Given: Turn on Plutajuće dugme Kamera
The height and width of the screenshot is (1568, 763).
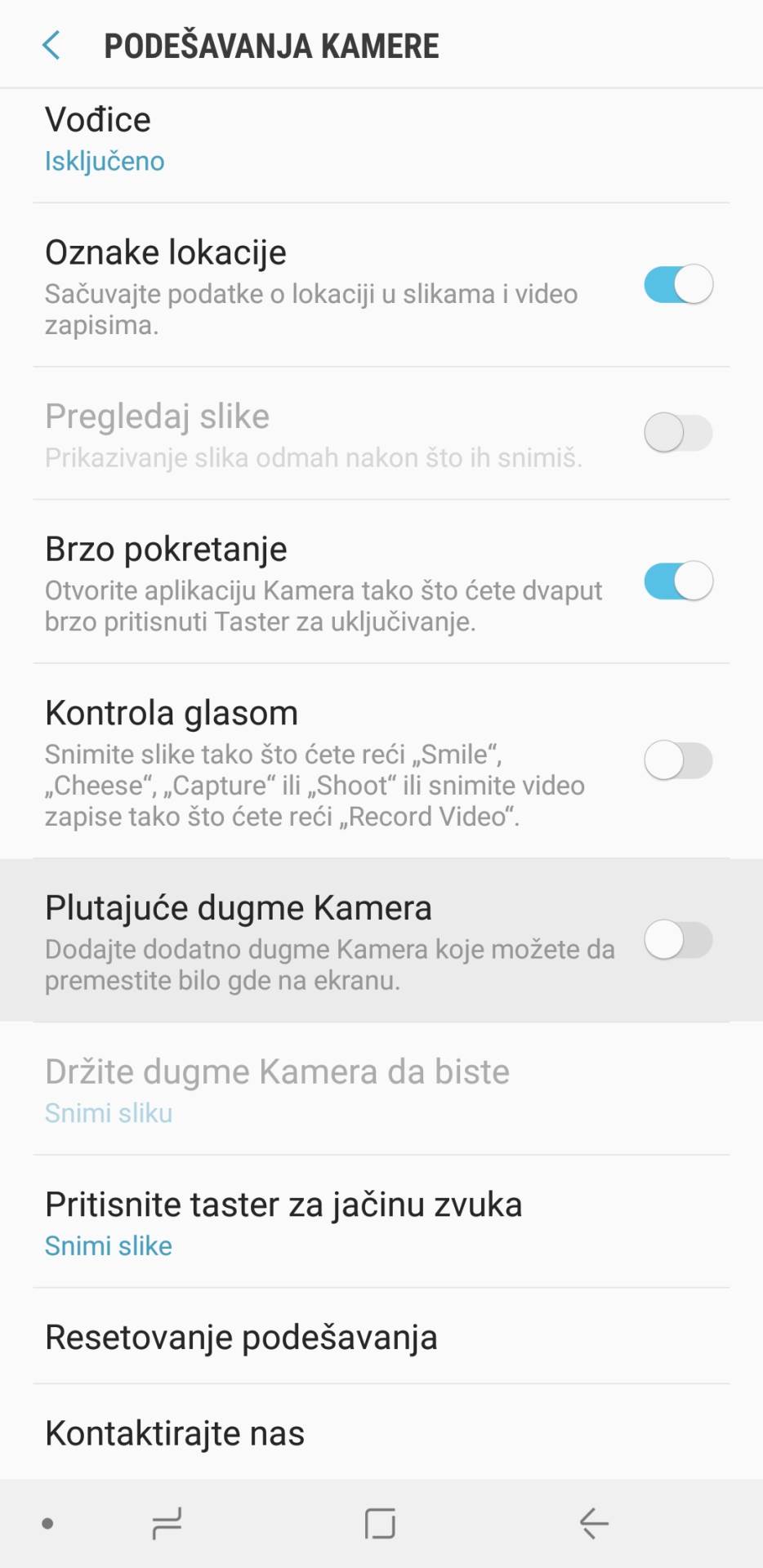Looking at the screenshot, I should (x=677, y=940).
